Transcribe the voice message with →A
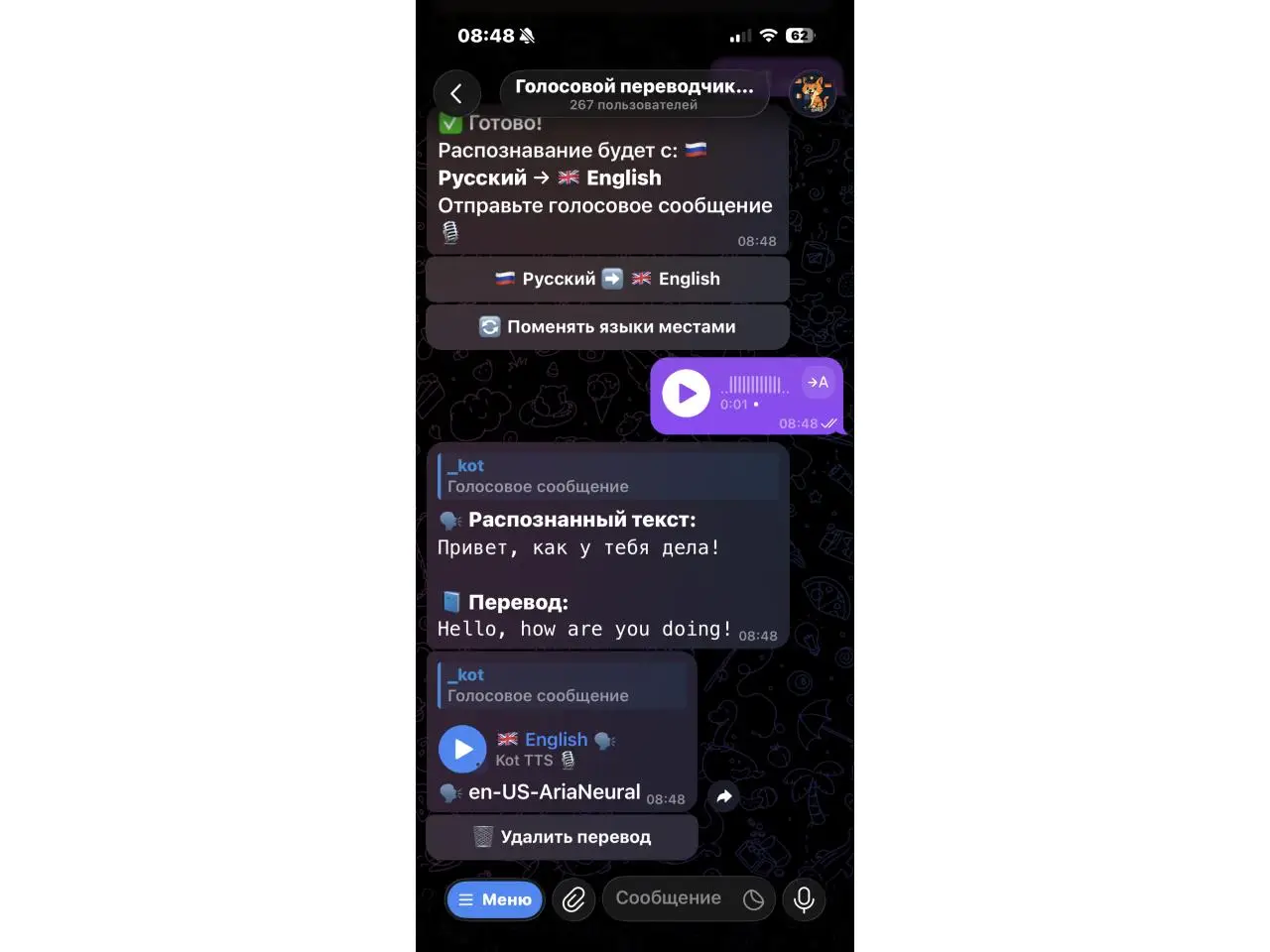The image size is (1270, 952). [818, 383]
